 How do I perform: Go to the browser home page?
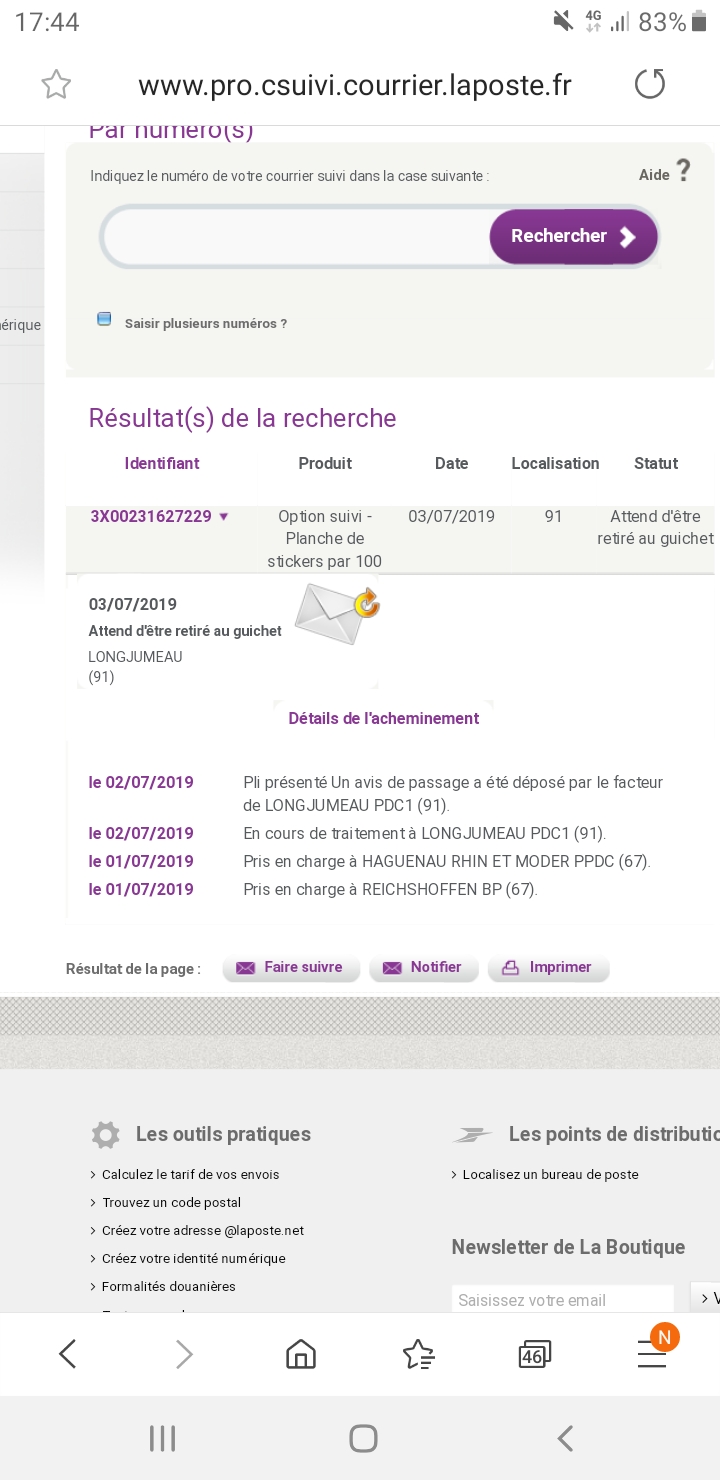pos(301,1354)
